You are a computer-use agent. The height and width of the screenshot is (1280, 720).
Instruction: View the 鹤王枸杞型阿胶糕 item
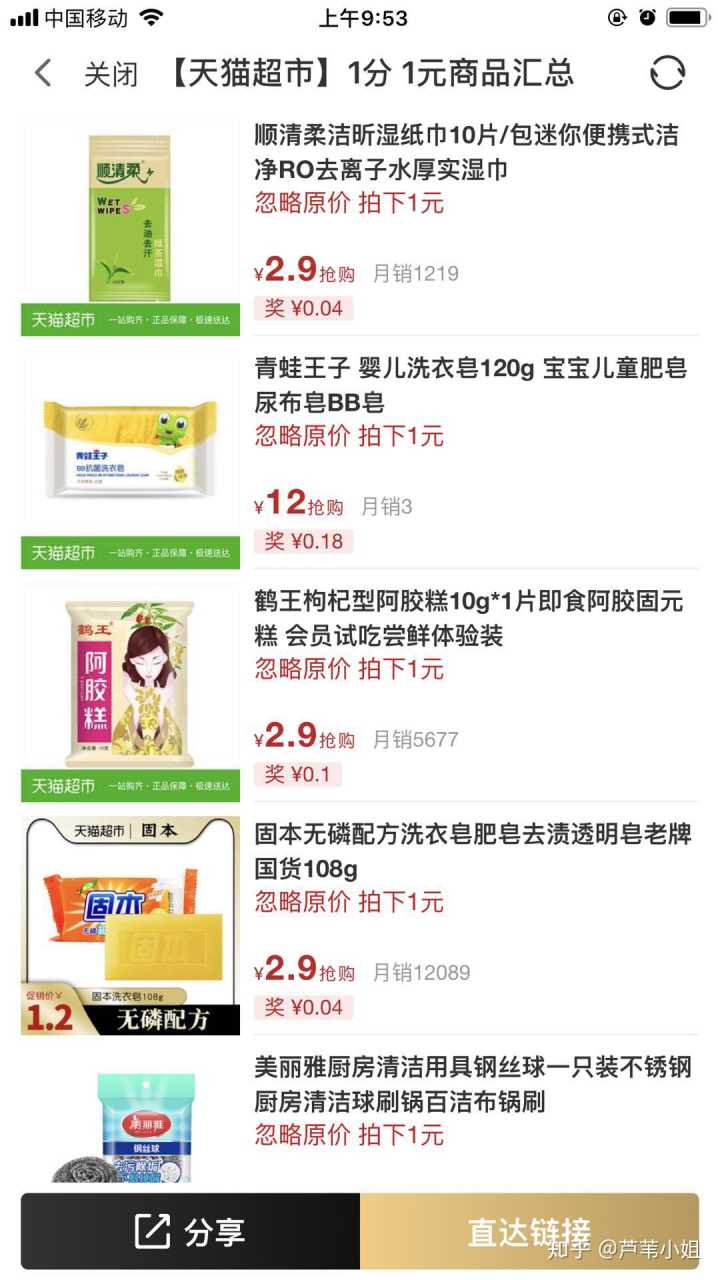coord(468,618)
